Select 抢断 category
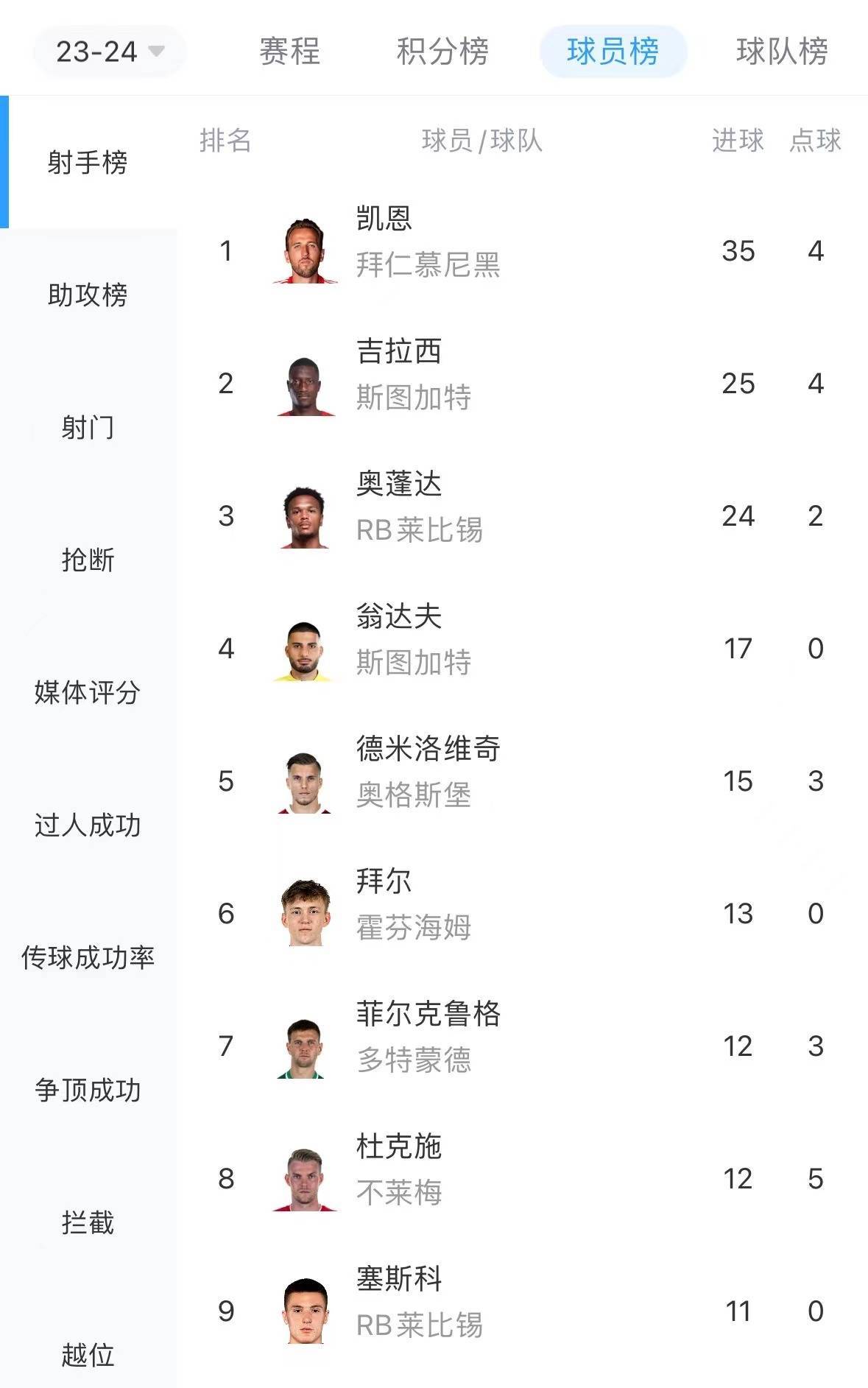Viewport: 868px width, 1388px height. (x=88, y=560)
